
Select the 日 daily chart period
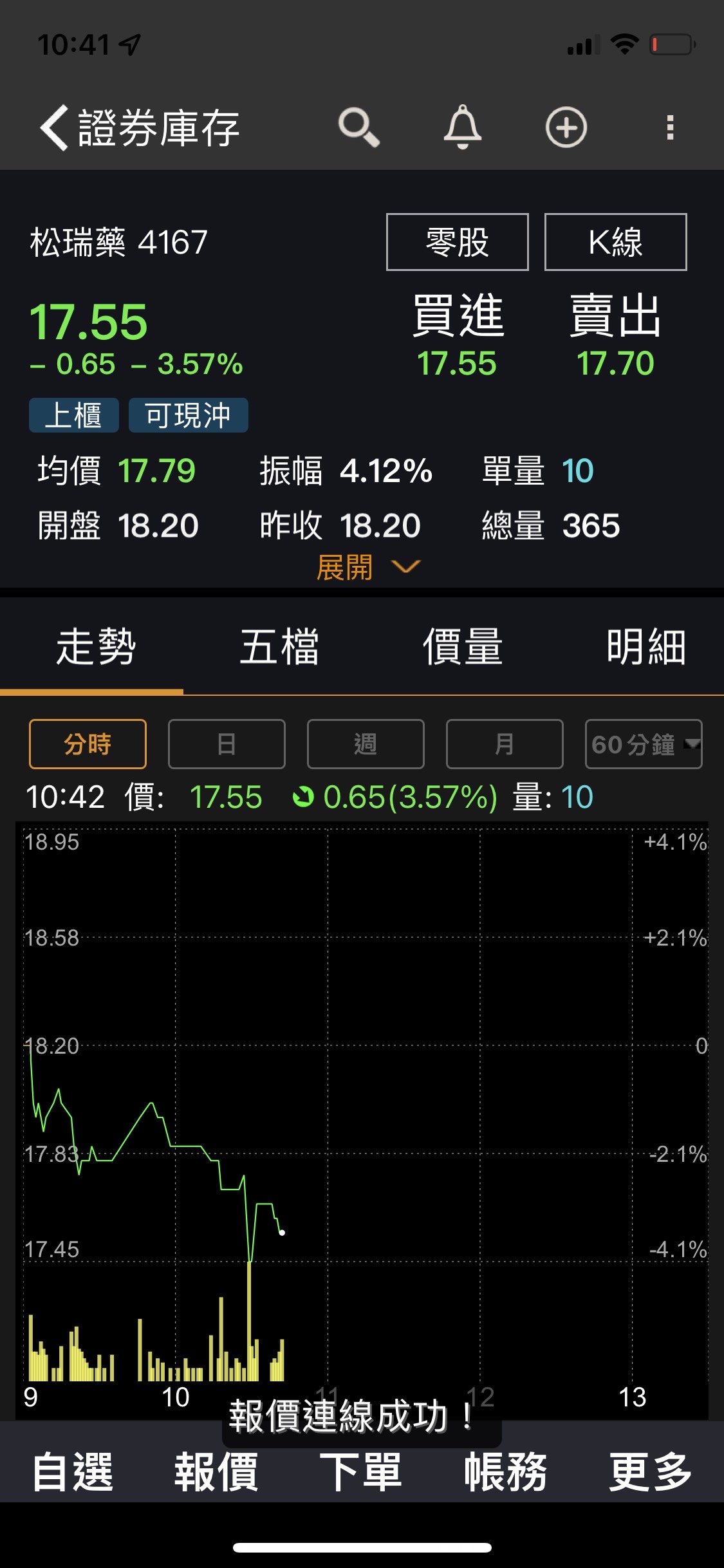pyautogui.click(x=227, y=744)
